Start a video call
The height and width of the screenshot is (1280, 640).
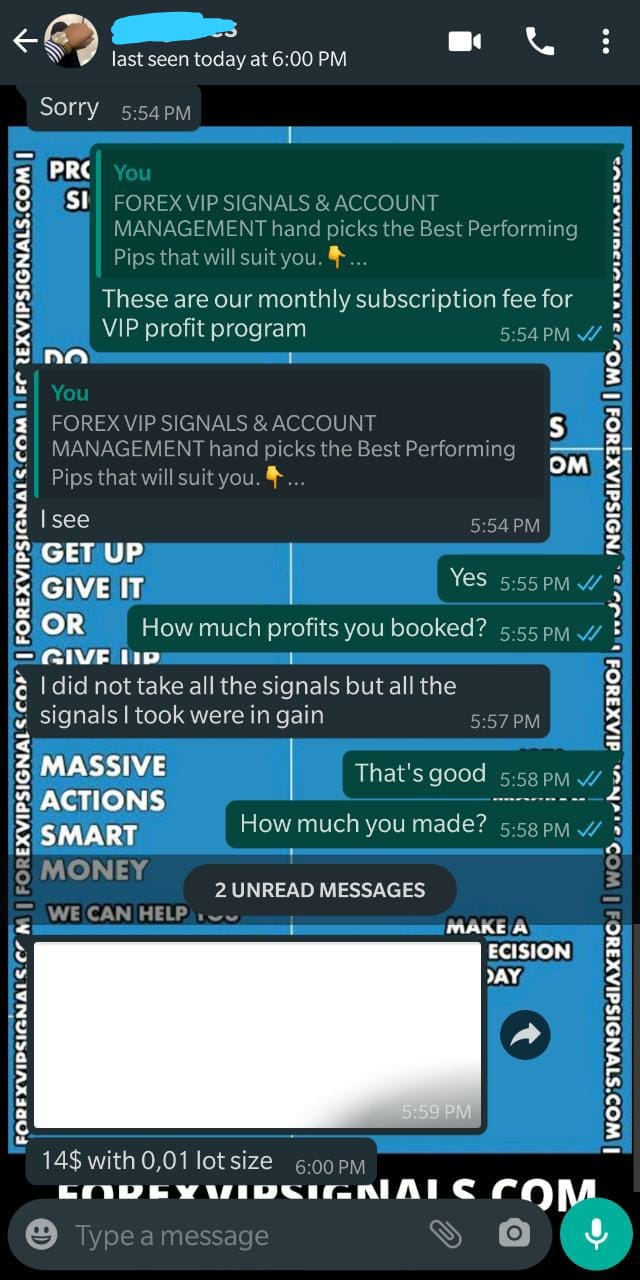pos(465,41)
